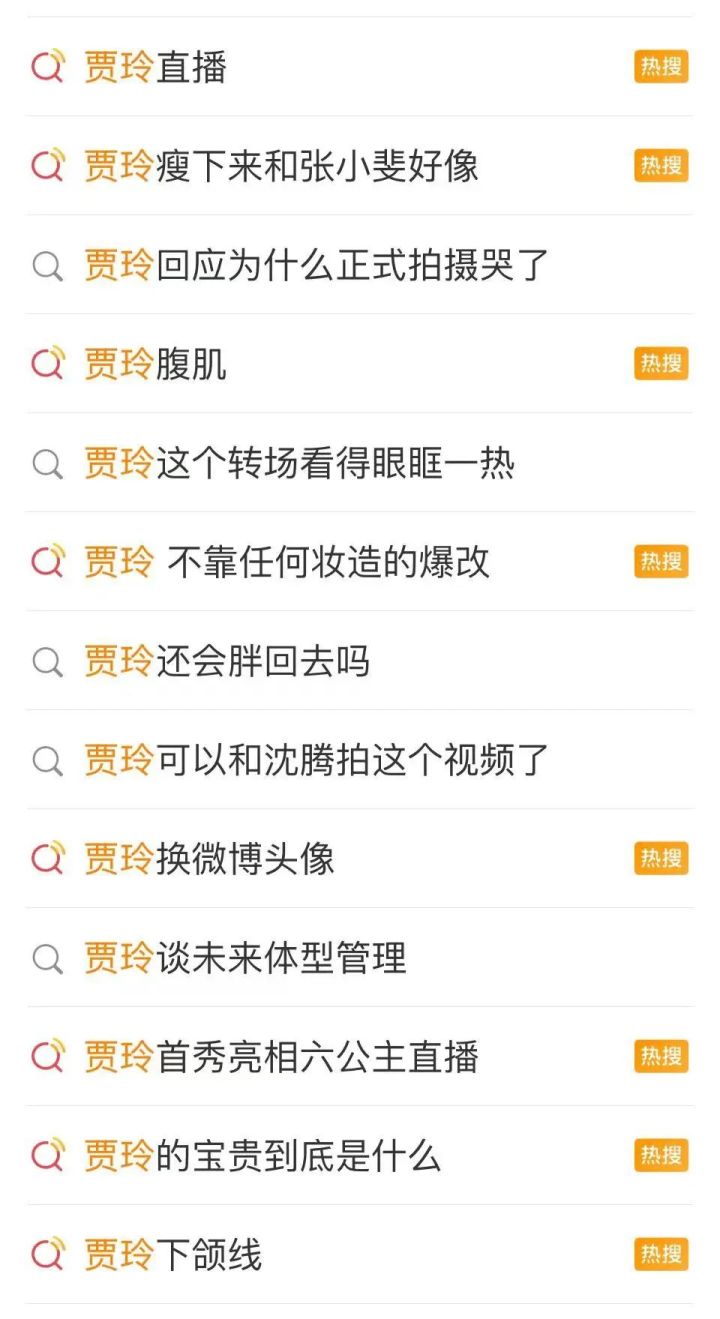Open the 贾玲换微博头像 hot search
The image size is (720, 1319).
pos(359,859)
